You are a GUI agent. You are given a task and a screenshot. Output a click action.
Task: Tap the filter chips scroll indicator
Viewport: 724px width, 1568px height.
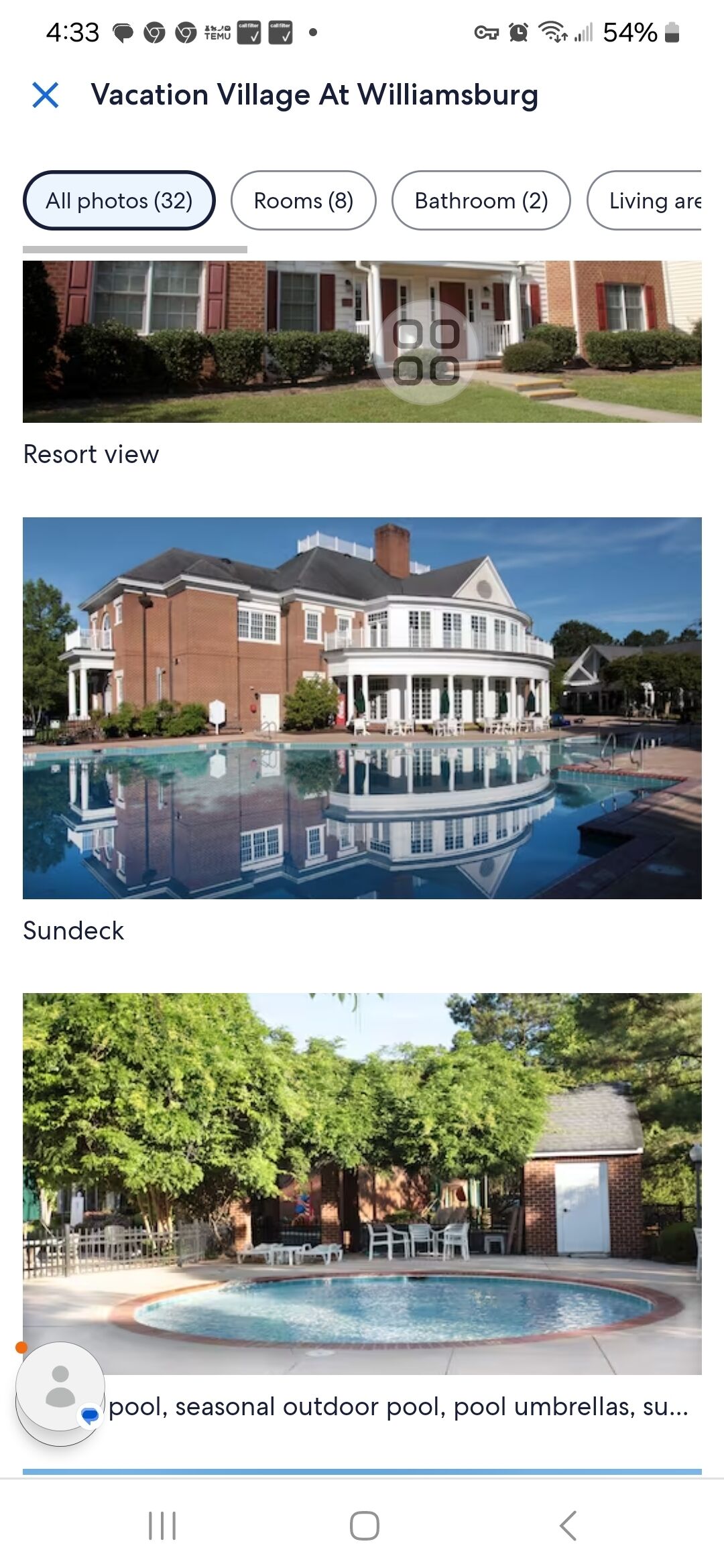point(134,249)
